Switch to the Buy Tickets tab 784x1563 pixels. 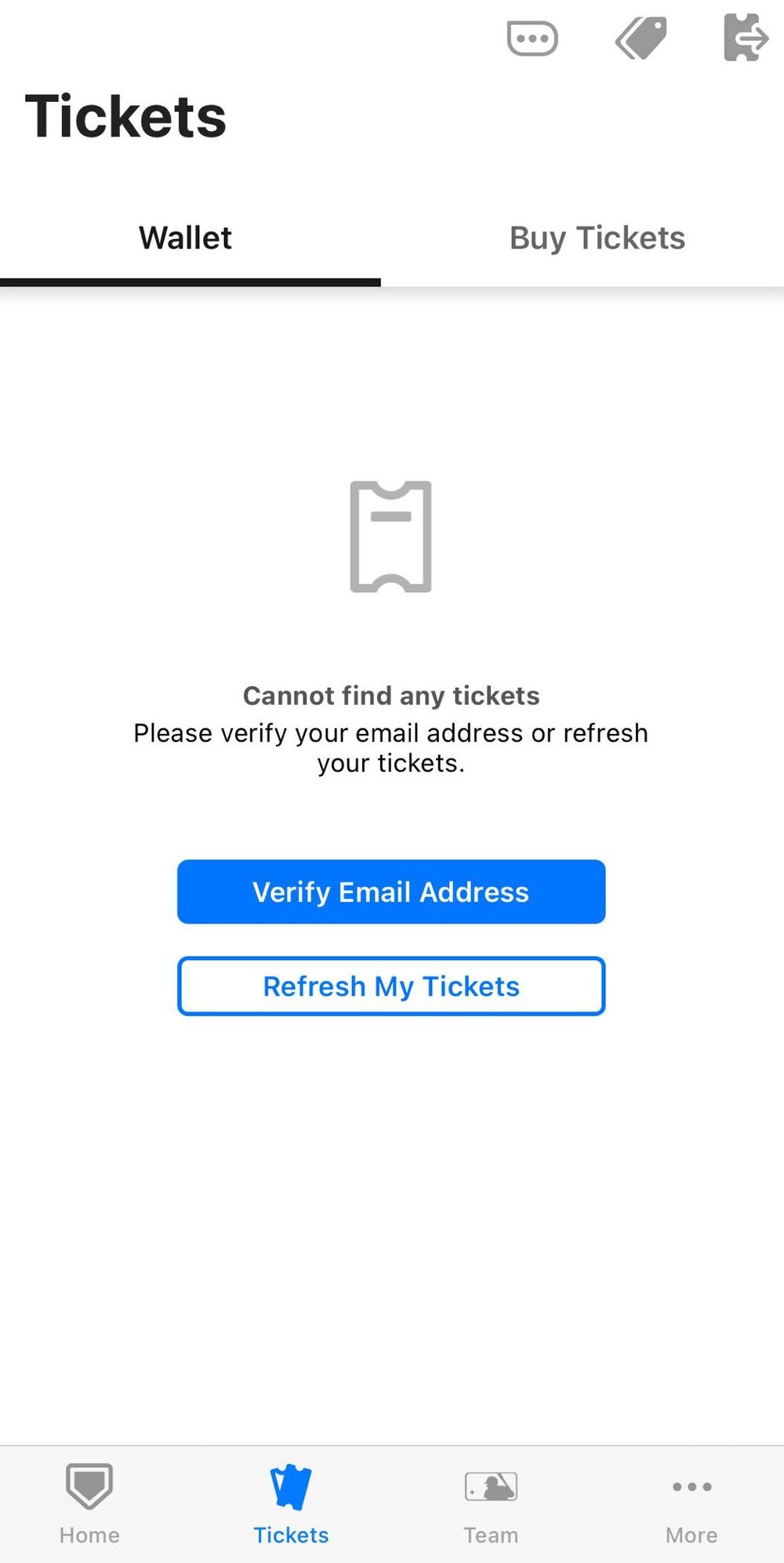point(597,238)
